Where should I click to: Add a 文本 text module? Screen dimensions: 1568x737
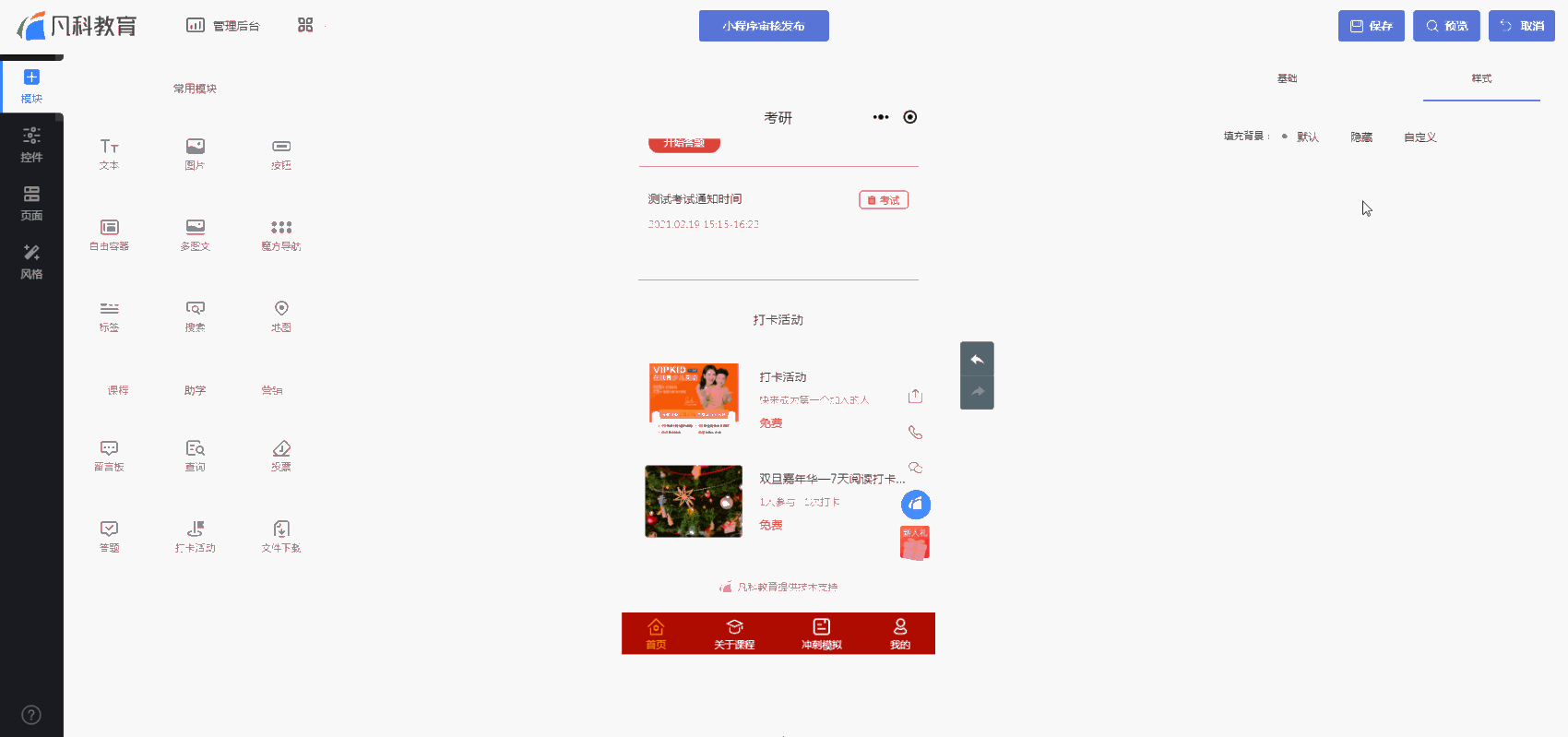point(109,153)
